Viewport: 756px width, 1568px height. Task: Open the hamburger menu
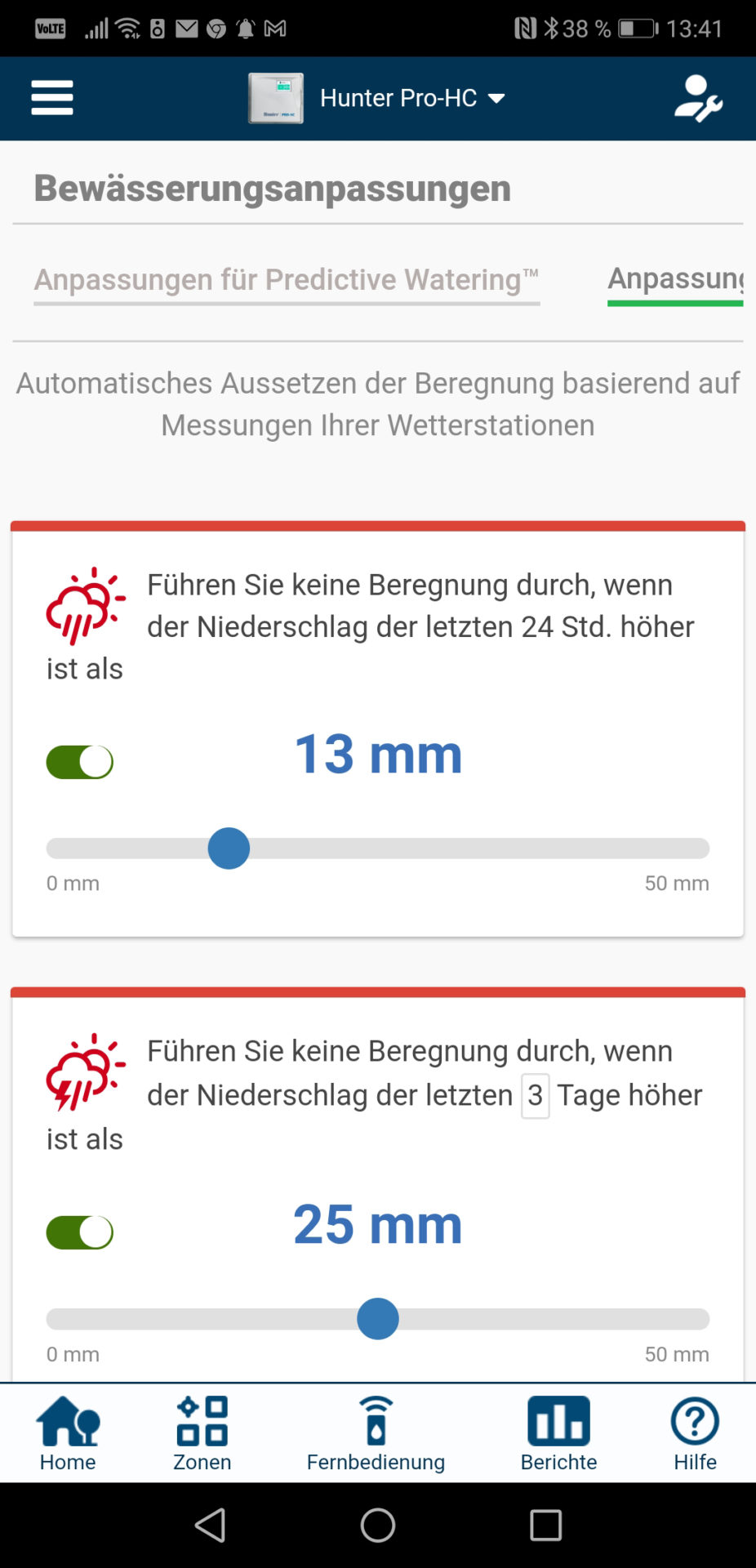pos(52,98)
